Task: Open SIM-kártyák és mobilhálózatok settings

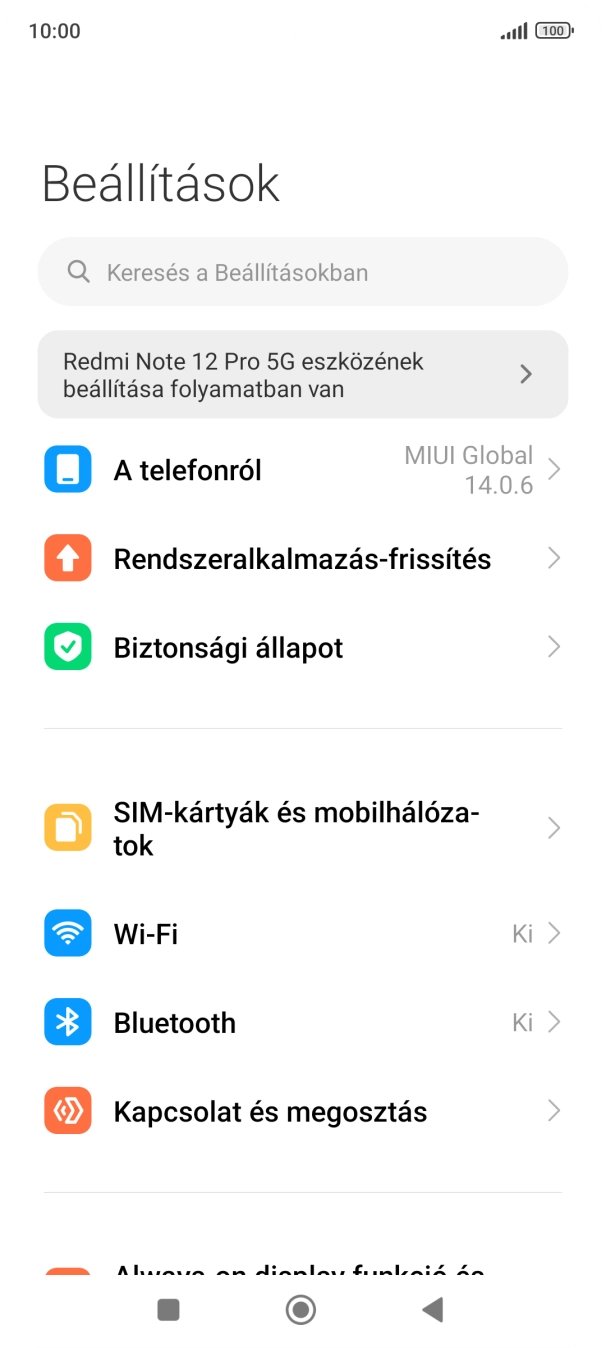Action: (x=302, y=829)
